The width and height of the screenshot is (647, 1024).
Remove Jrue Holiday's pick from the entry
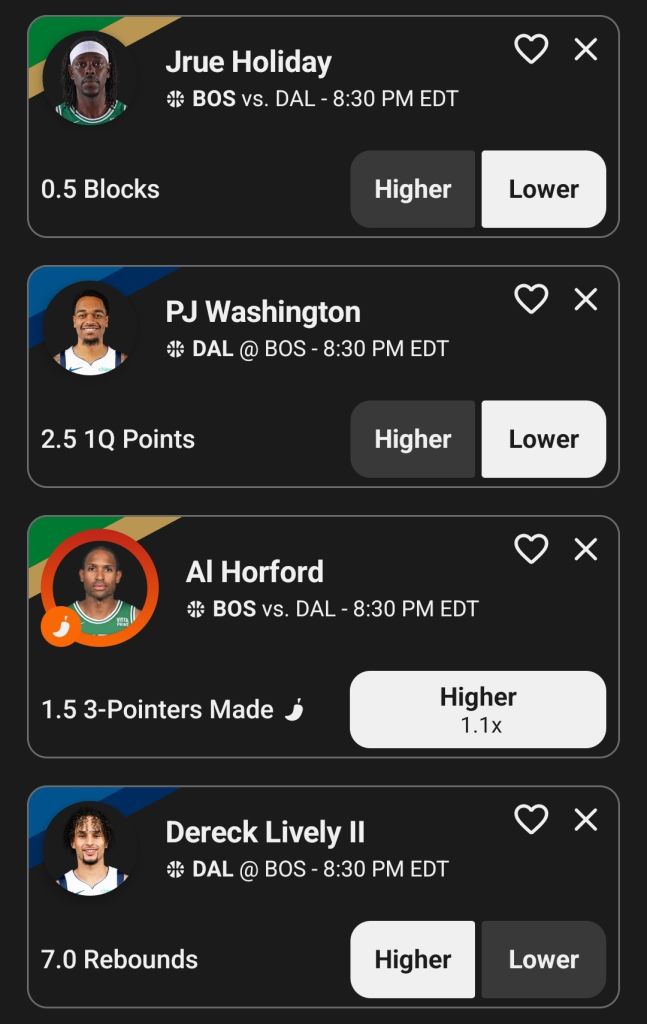point(586,49)
